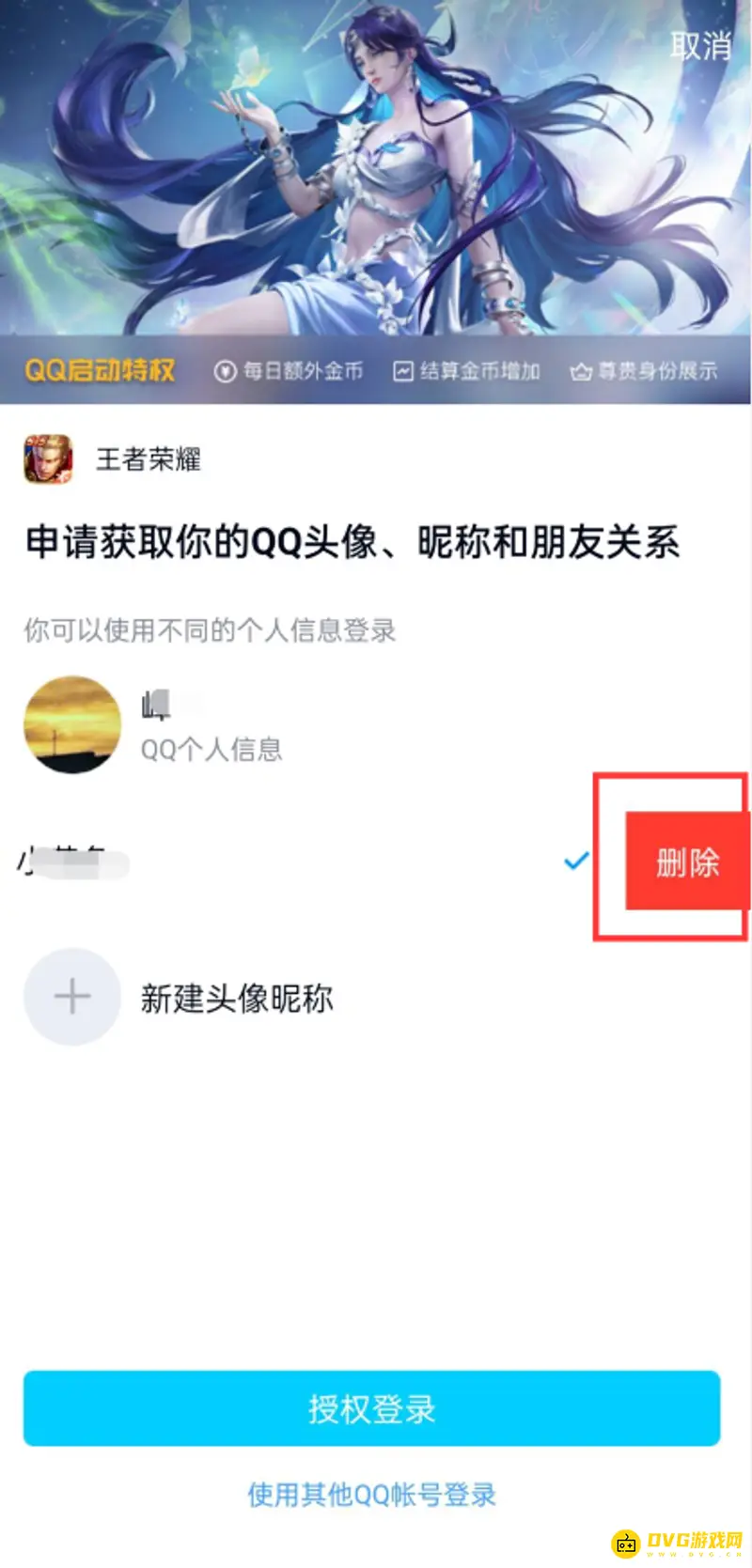Expand the new avatar nickname creation row
Image resolution: width=752 pixels, height=1568 pixels.
point(235,998)
